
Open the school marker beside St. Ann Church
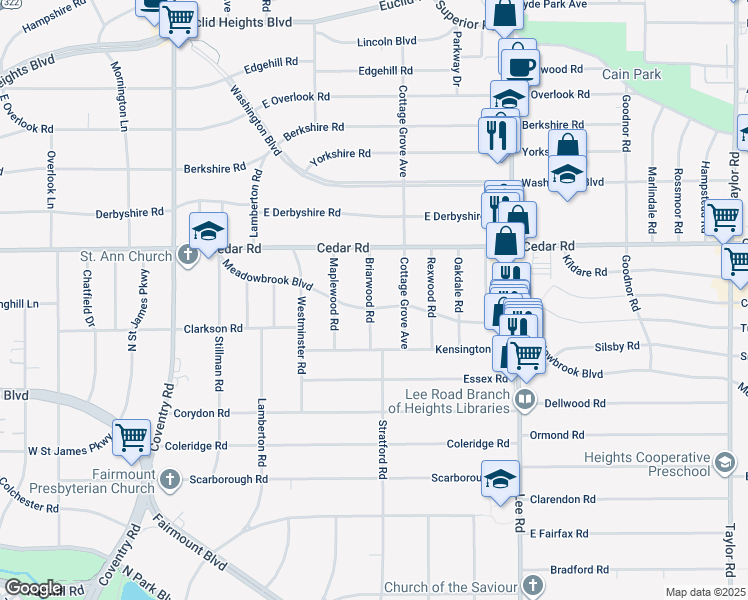tap(208, 233)
